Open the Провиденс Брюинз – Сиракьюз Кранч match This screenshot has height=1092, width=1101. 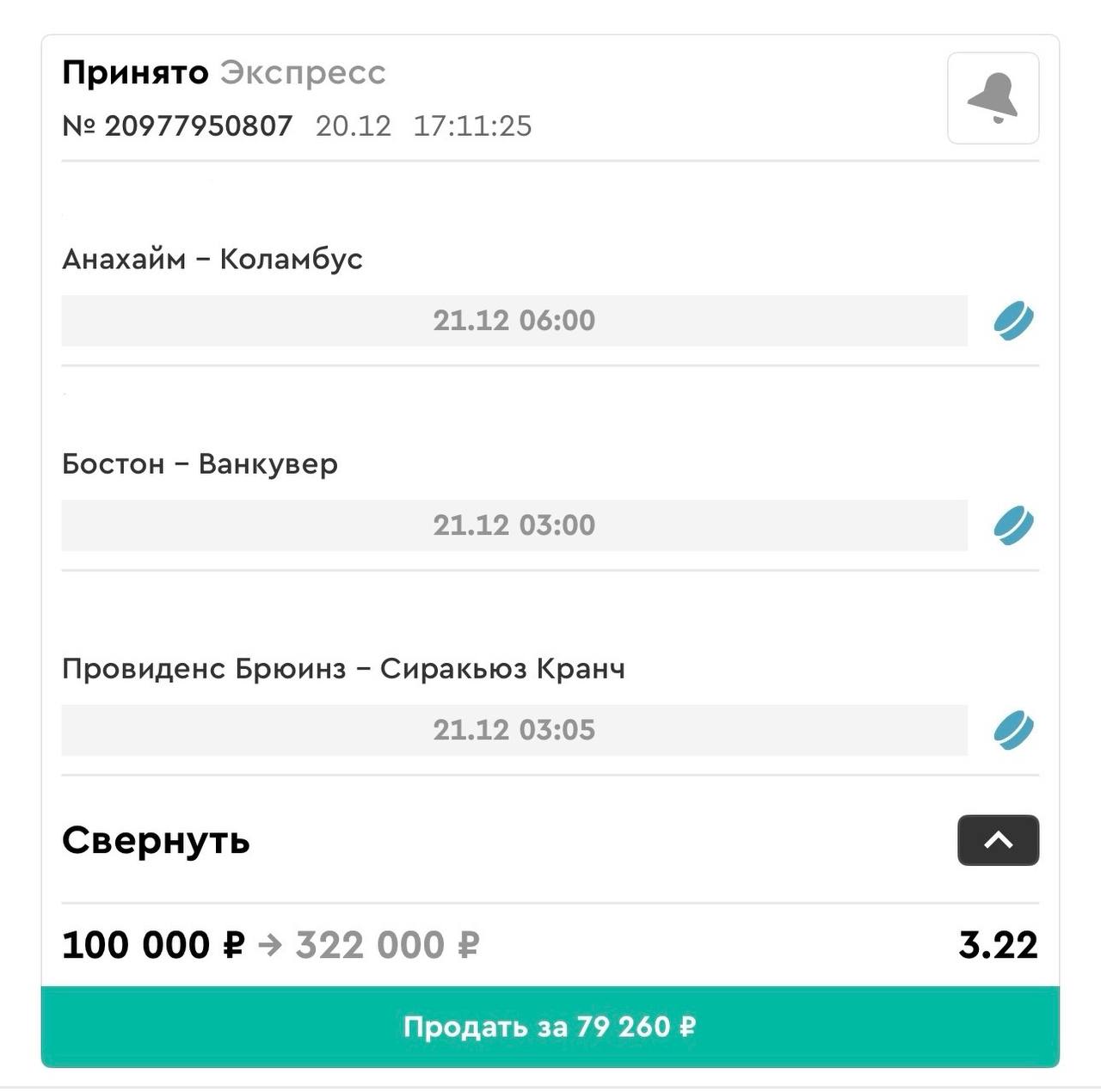(x=343, y=669)
